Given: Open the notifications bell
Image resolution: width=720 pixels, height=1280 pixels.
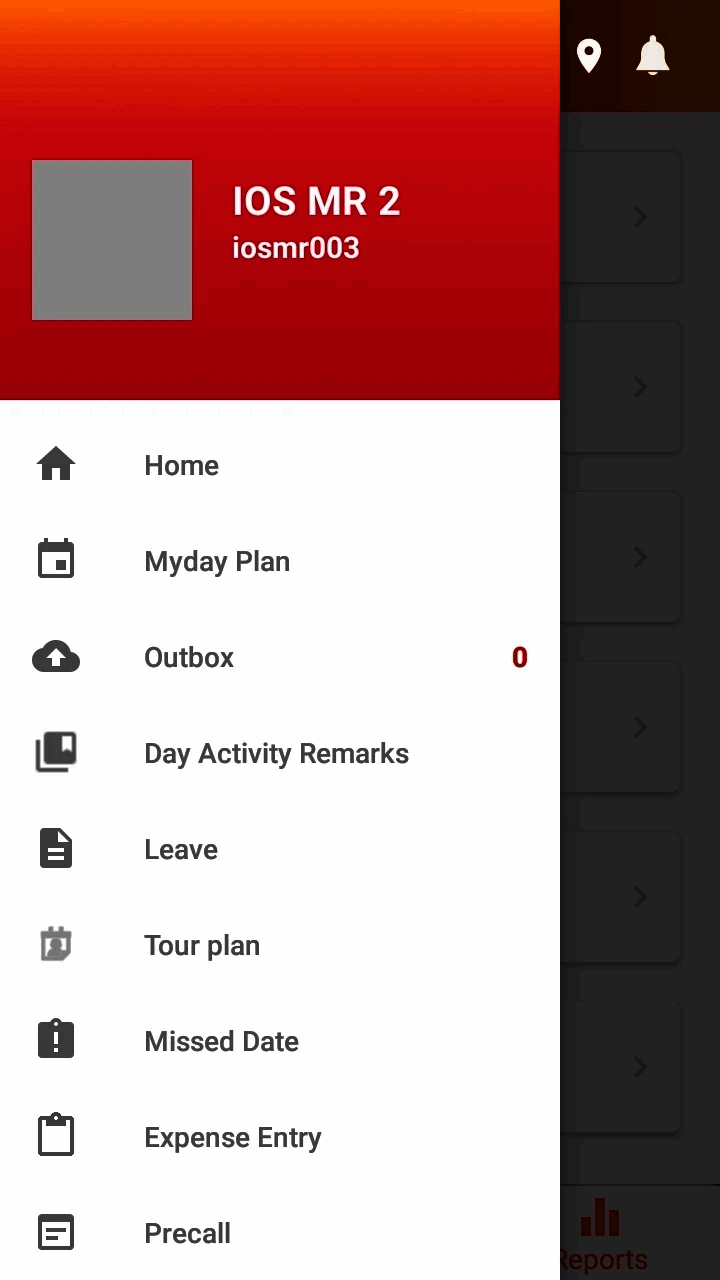Looking at the screenshot, I should [x=653, y=56].
